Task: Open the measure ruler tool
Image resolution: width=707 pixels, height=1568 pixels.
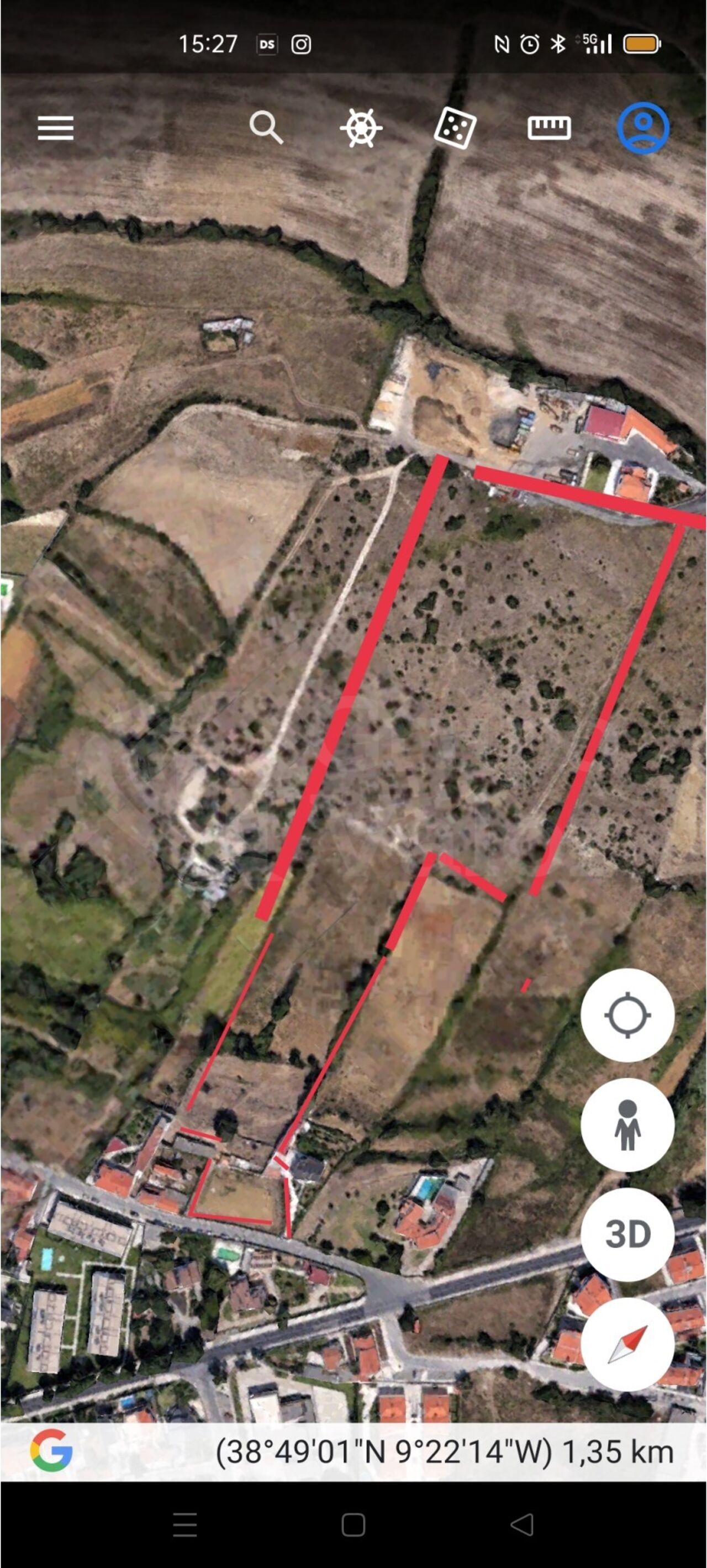Action: coord(549,128)
